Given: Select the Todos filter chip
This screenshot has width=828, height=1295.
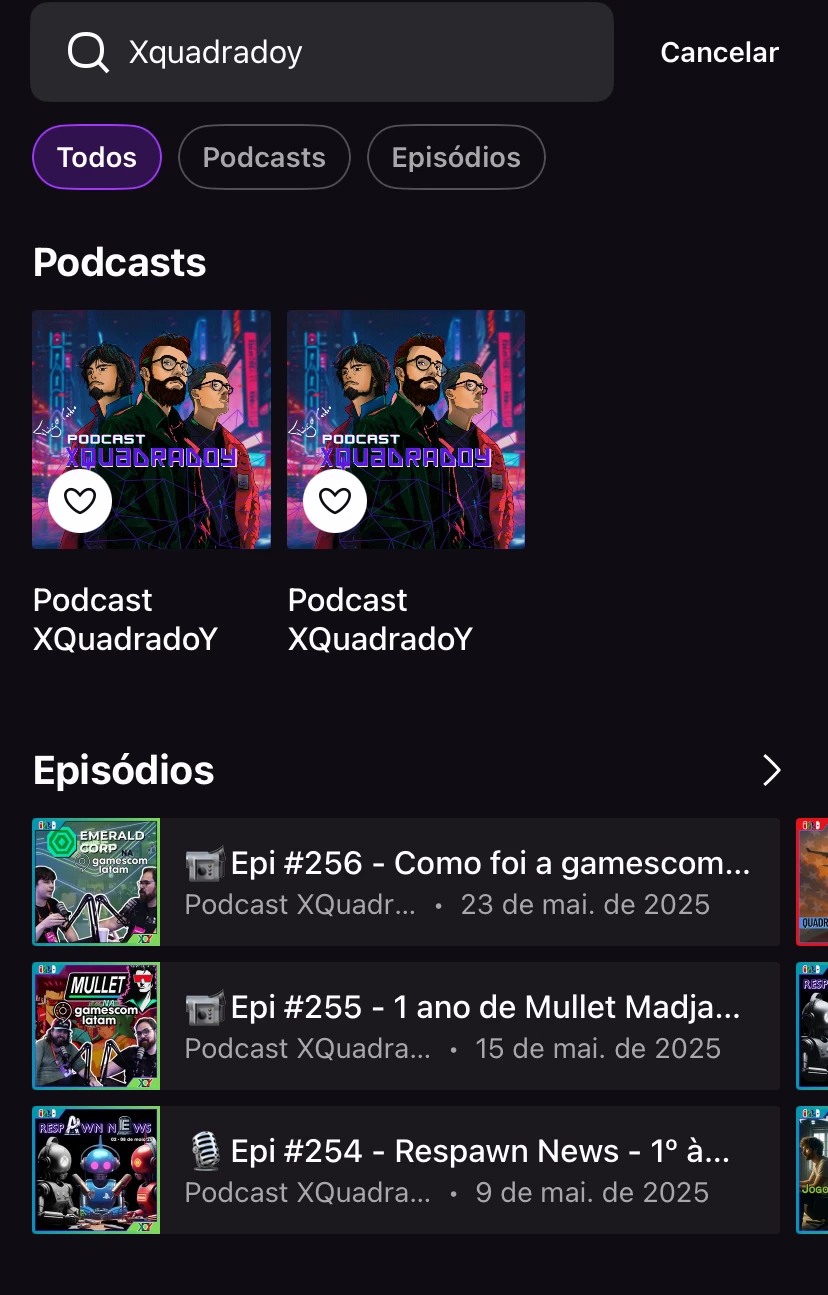Looking at the screenshot, I should click(97, 157).
